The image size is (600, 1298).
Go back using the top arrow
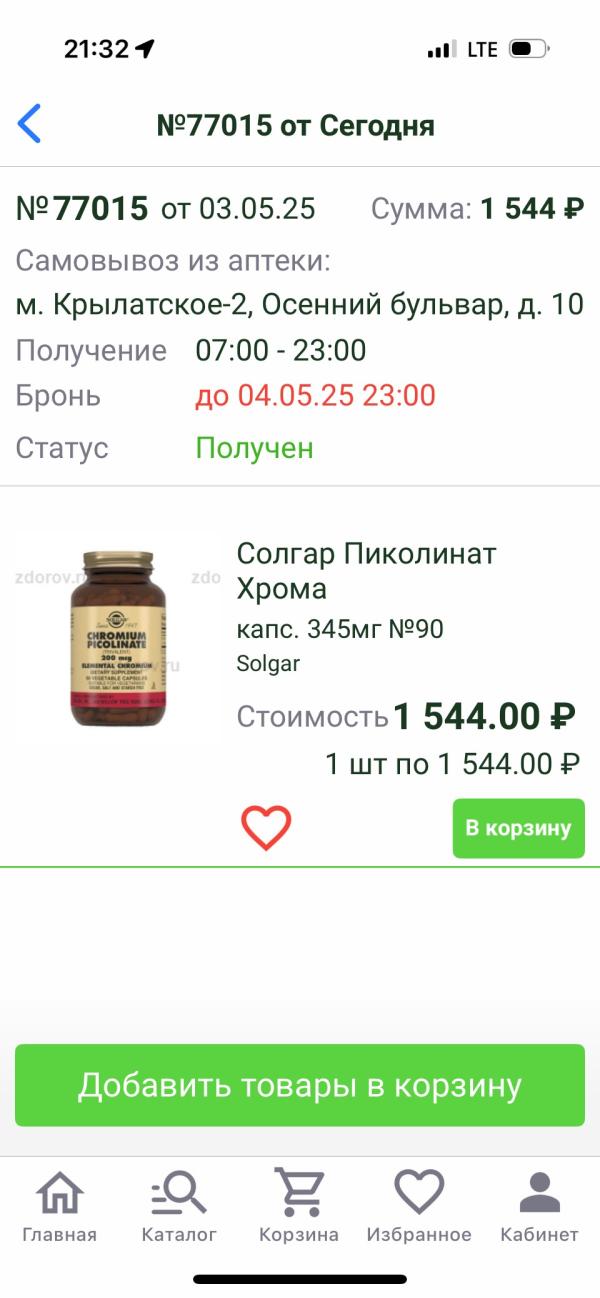tap(30, 124)
